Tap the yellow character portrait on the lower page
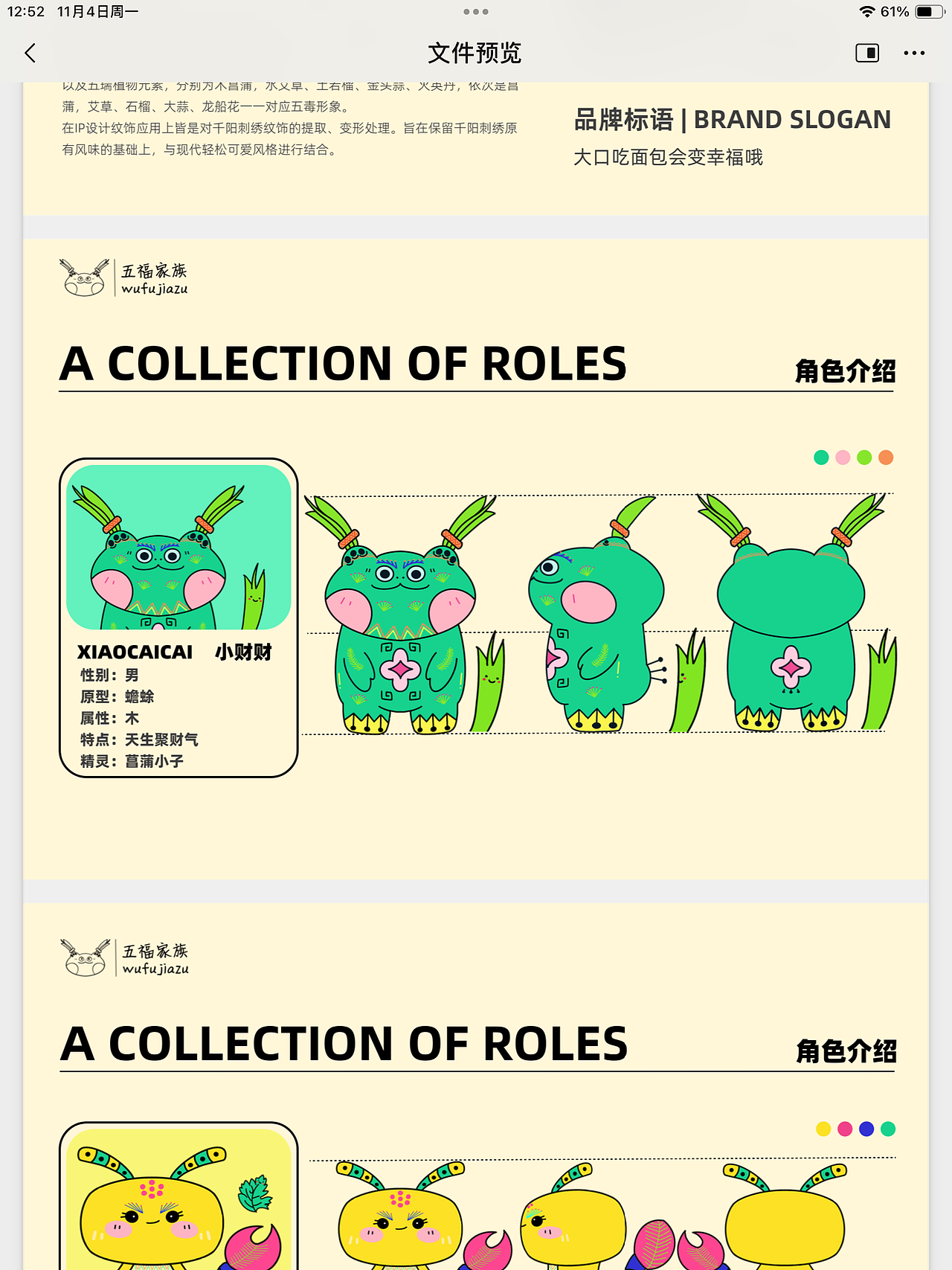 tap(178, 1220)
